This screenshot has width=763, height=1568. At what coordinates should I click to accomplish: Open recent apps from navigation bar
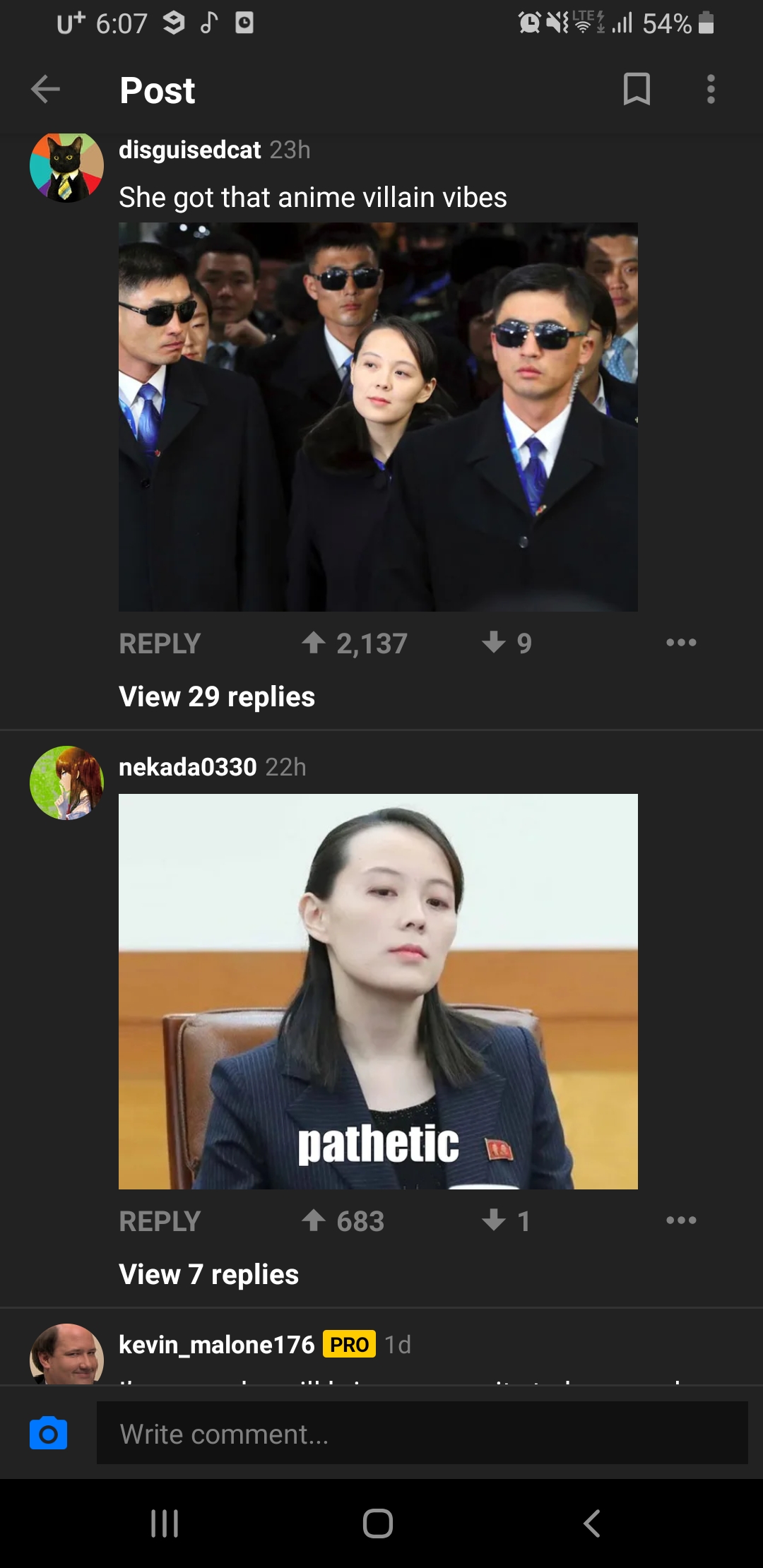[165, 1524]
